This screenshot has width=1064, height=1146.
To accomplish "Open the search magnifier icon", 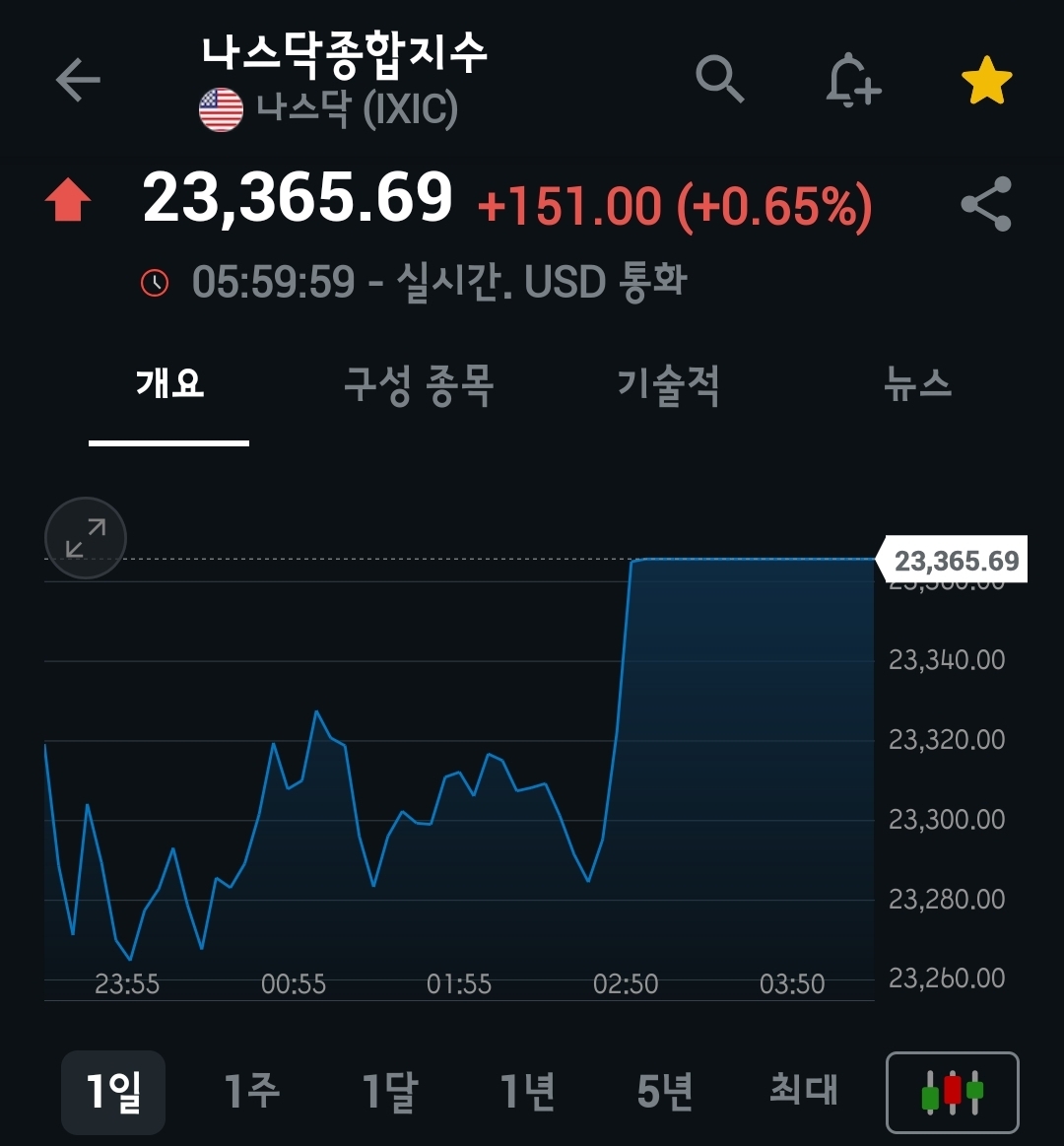I will [719, 79].
